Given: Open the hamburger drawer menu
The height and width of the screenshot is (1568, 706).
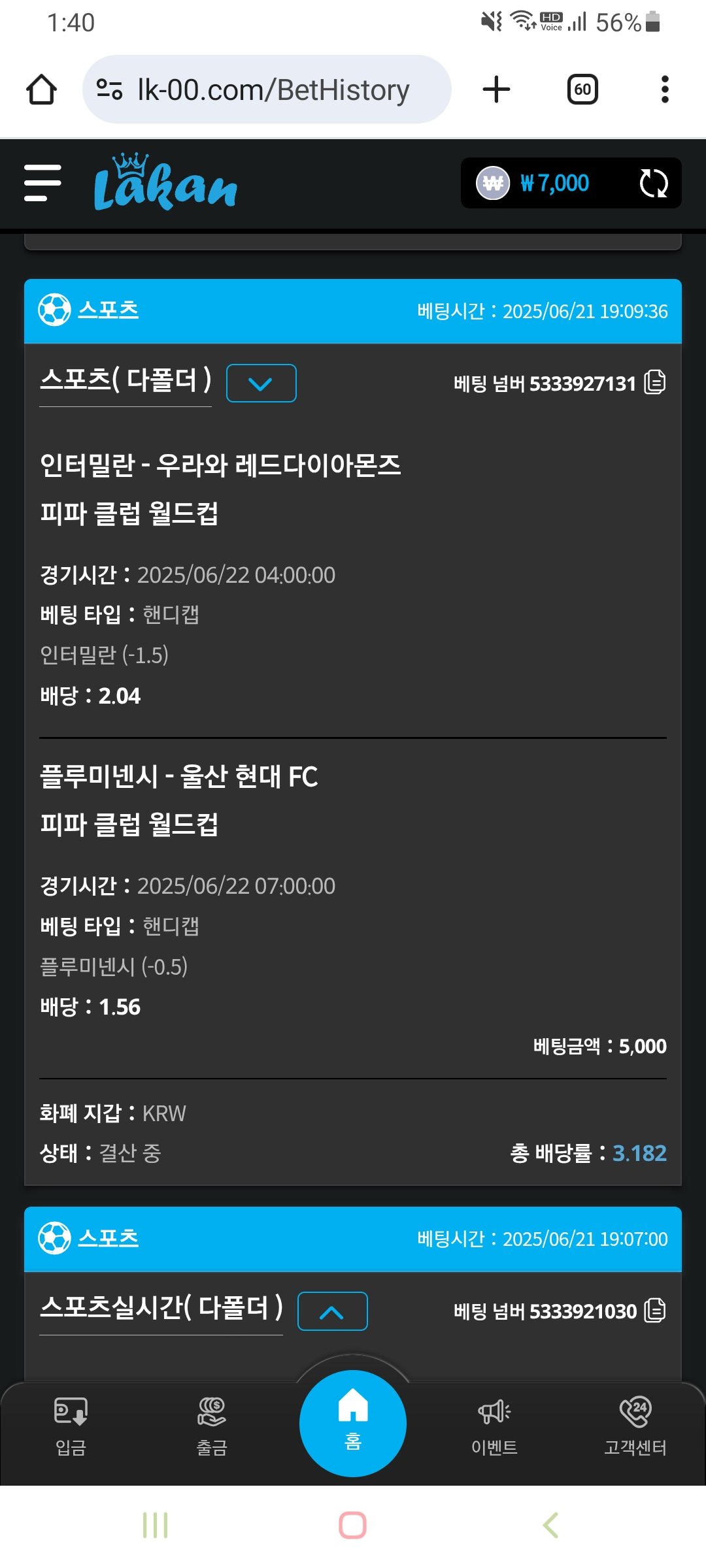Looking at the screenshot, I should 42,183.
